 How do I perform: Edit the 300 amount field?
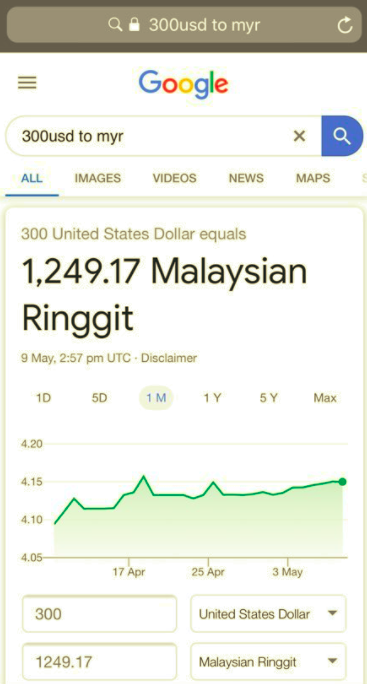99,614
